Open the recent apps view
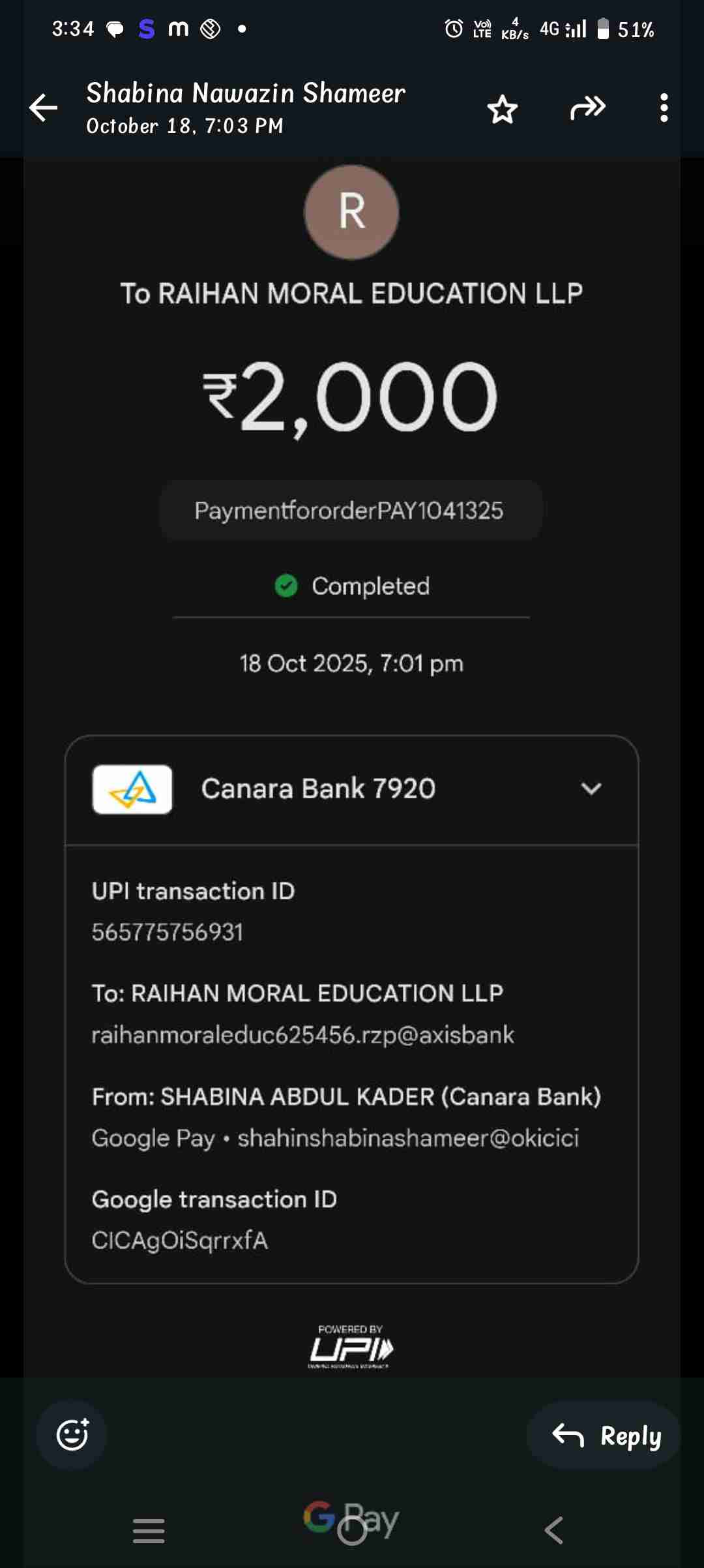The height and width of the screenshot is (1568, 704). [x=149, y=1530]
